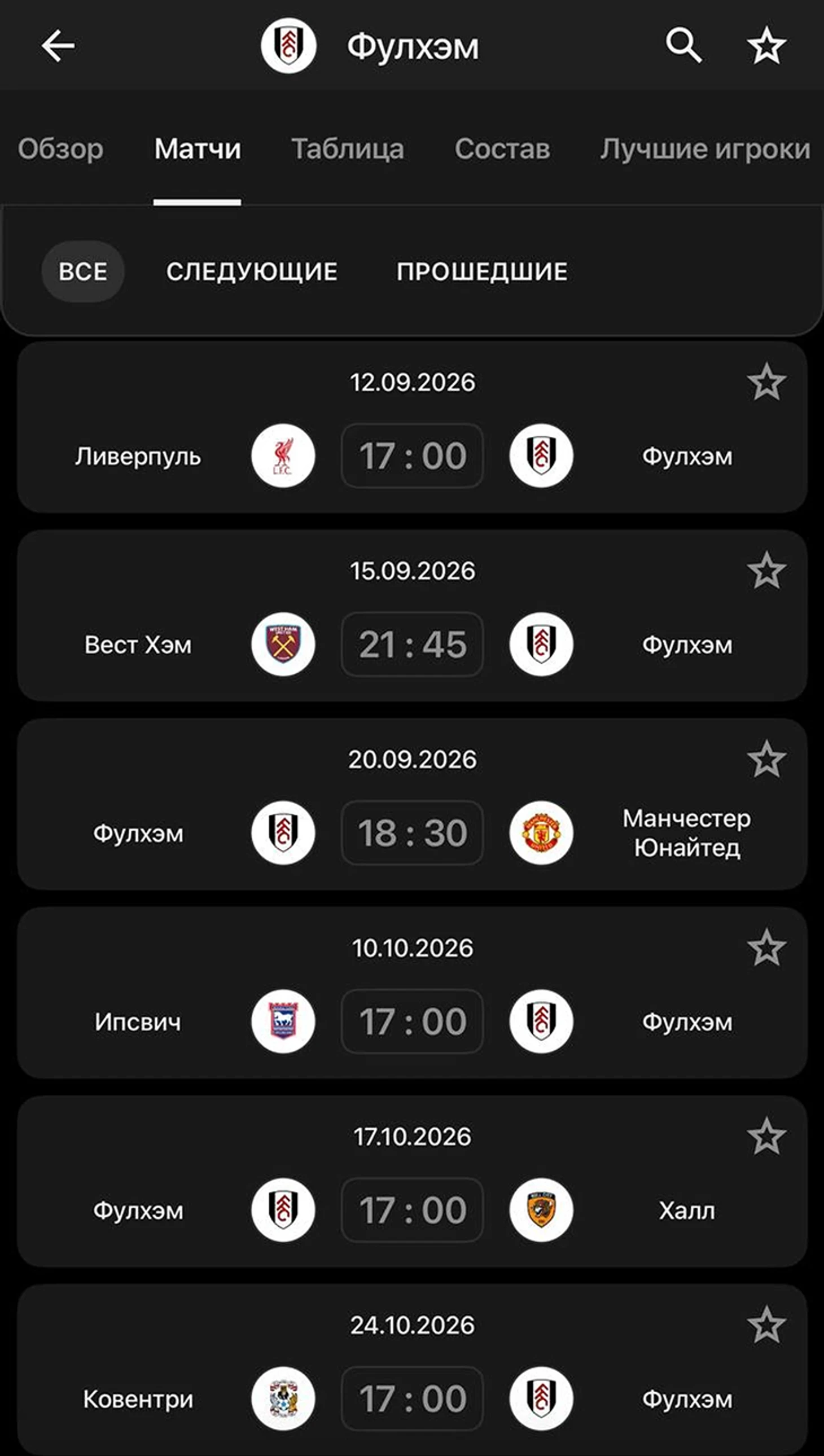
Task: Star the match on 20.09.2026
Action: 766,759
